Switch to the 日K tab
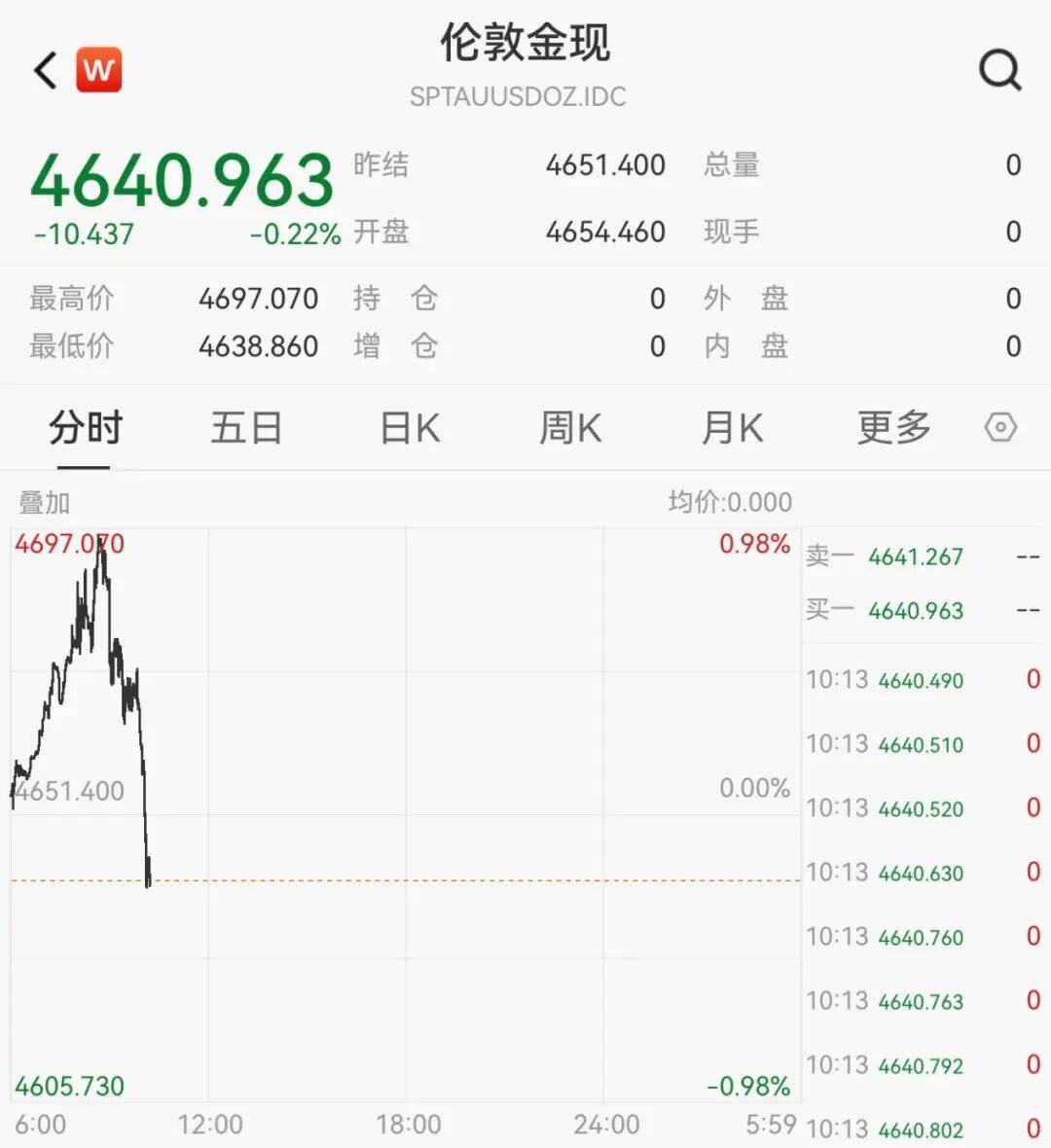The width and height of the screenshot is (1051, 1148). click(410, 427)
